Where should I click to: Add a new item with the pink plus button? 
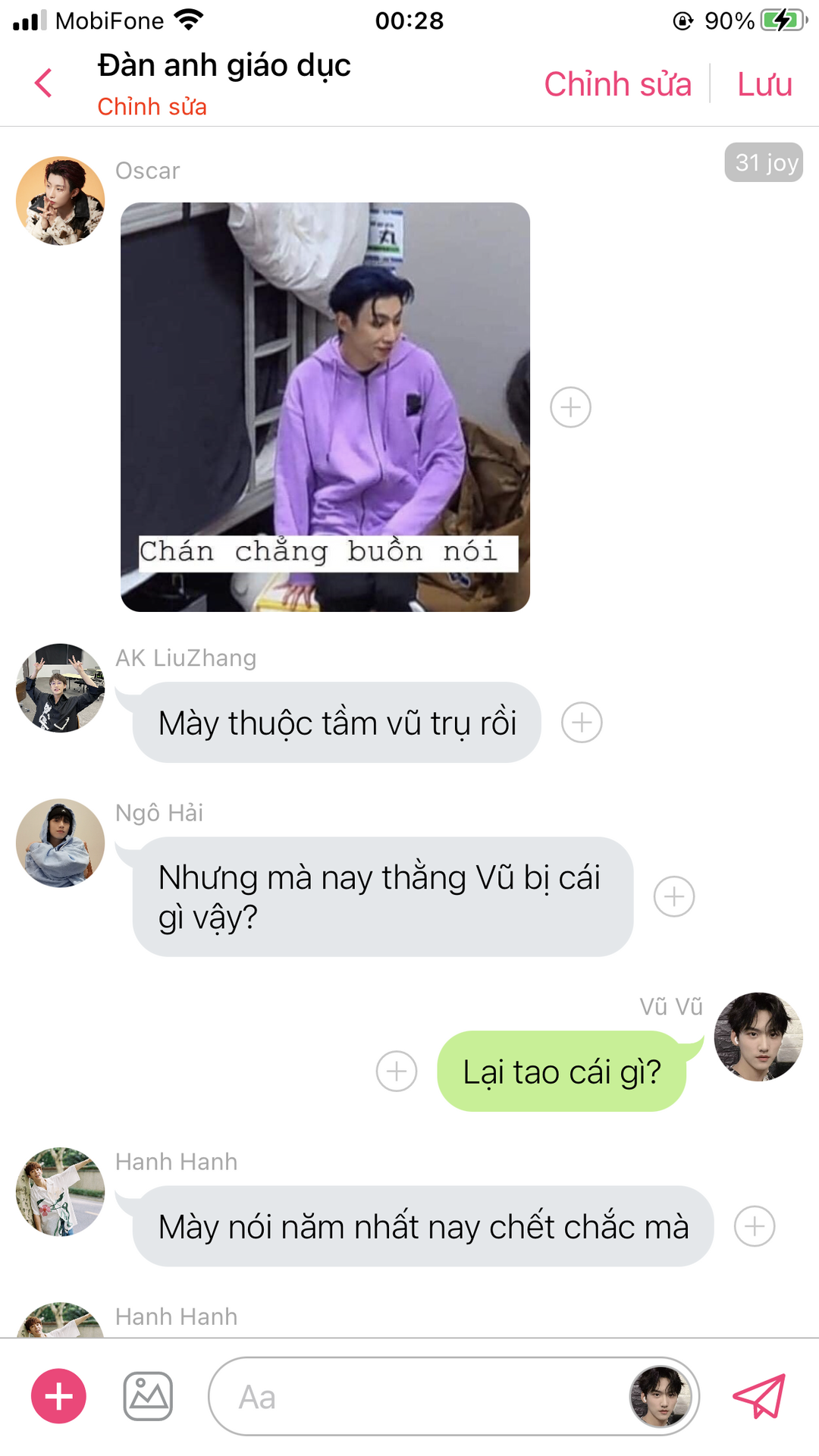[x=58, y=1396]
